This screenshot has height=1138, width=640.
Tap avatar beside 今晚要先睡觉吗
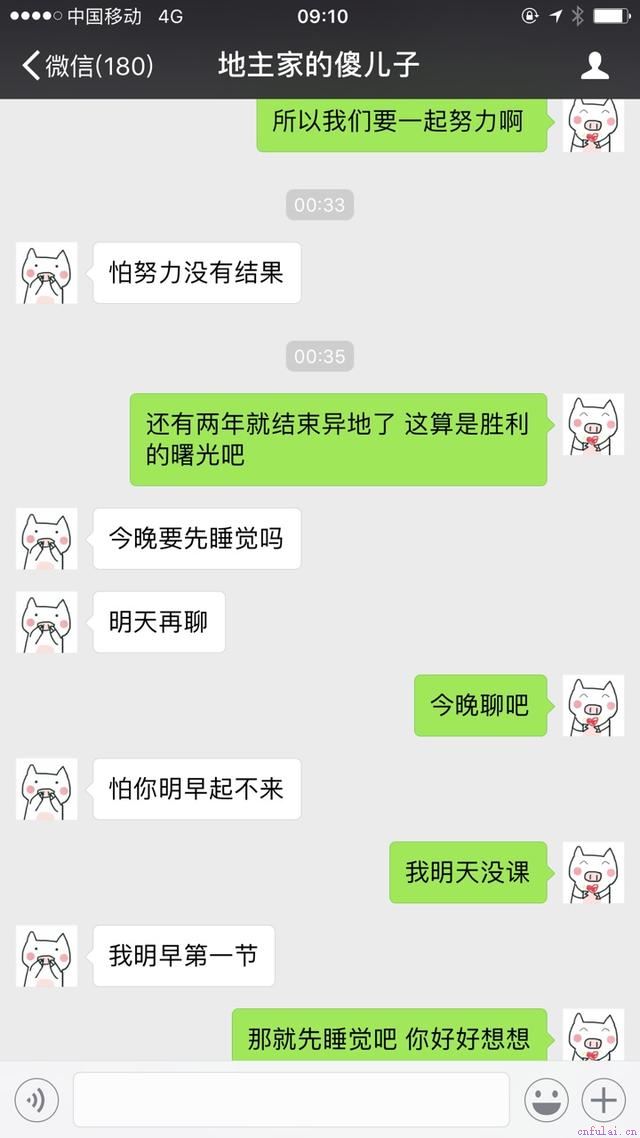point(46,539)
